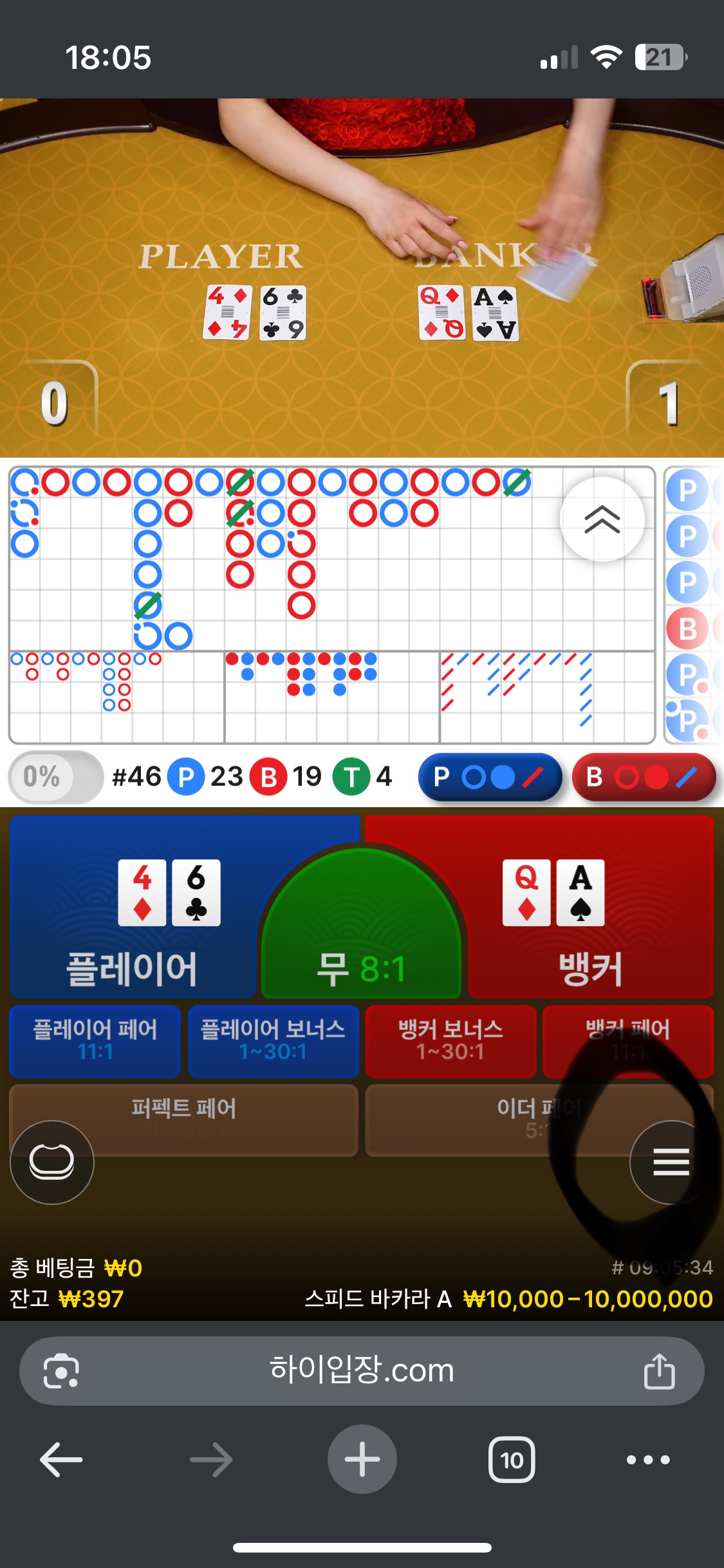Viewport: 724px width, 1568px height.
Task: Select 플레이어 보너스 bet
Action: [273, 1041]
